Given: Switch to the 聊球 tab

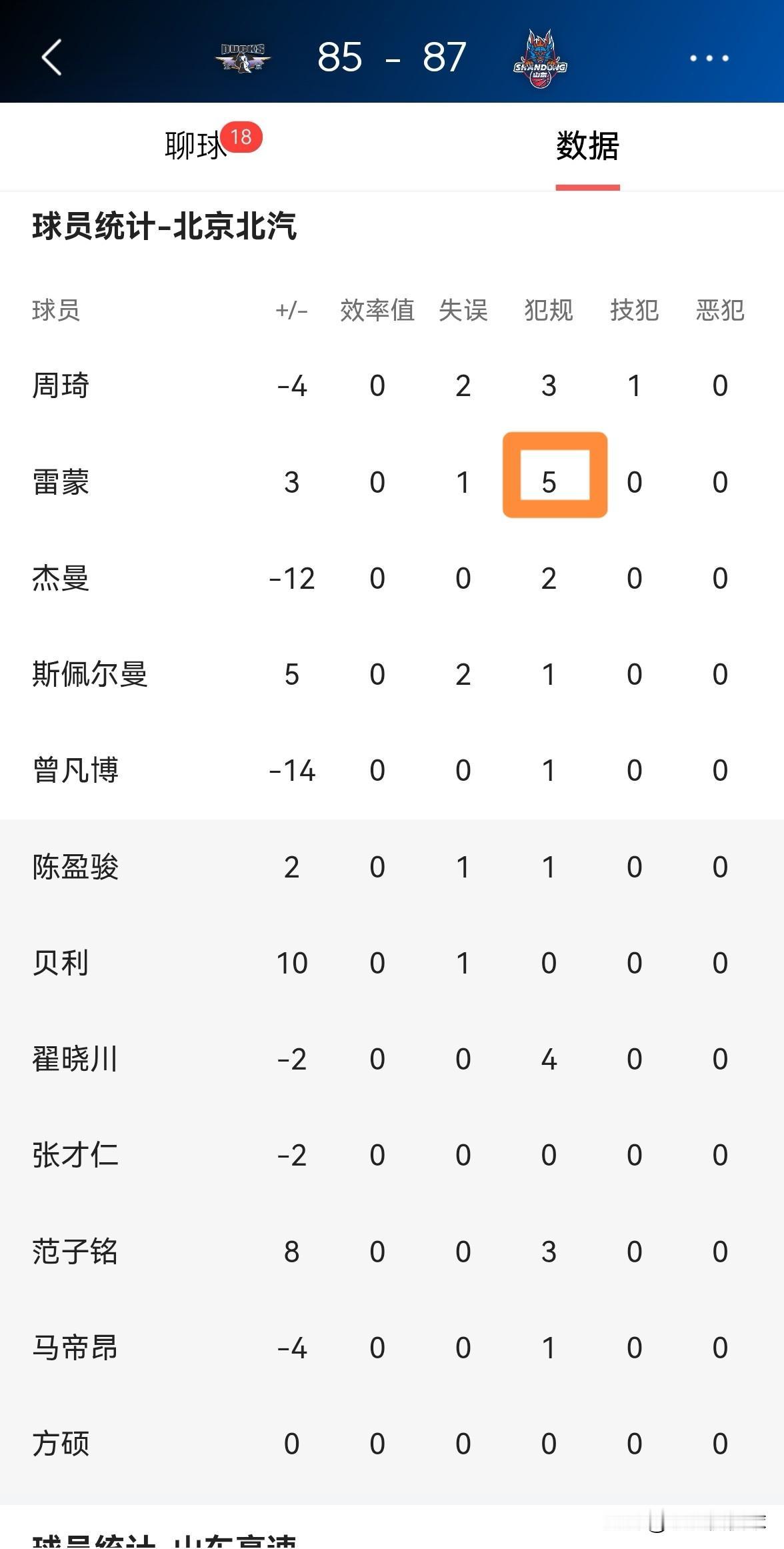Looking at the screenshot, I should pos(196,146).
